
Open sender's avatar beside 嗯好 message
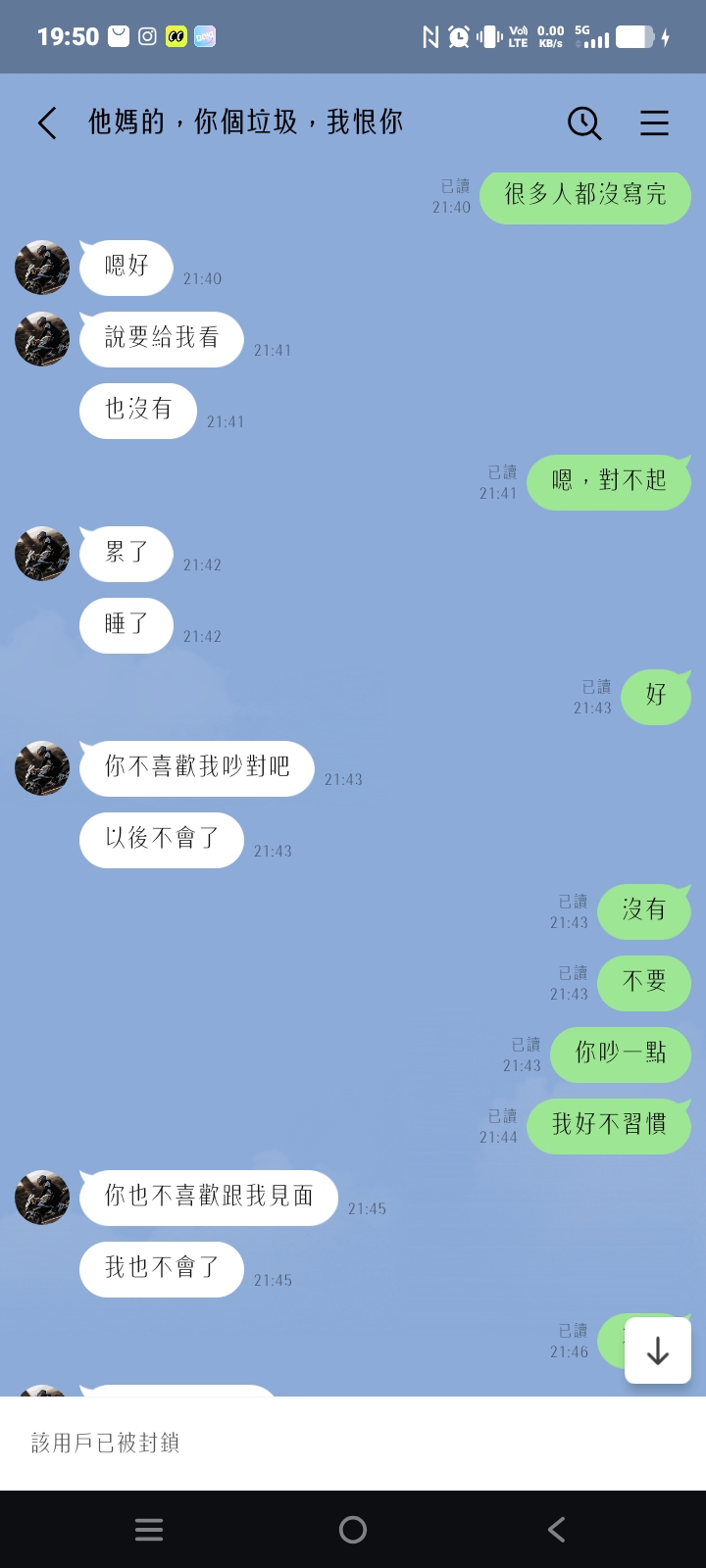click(42, 268)
